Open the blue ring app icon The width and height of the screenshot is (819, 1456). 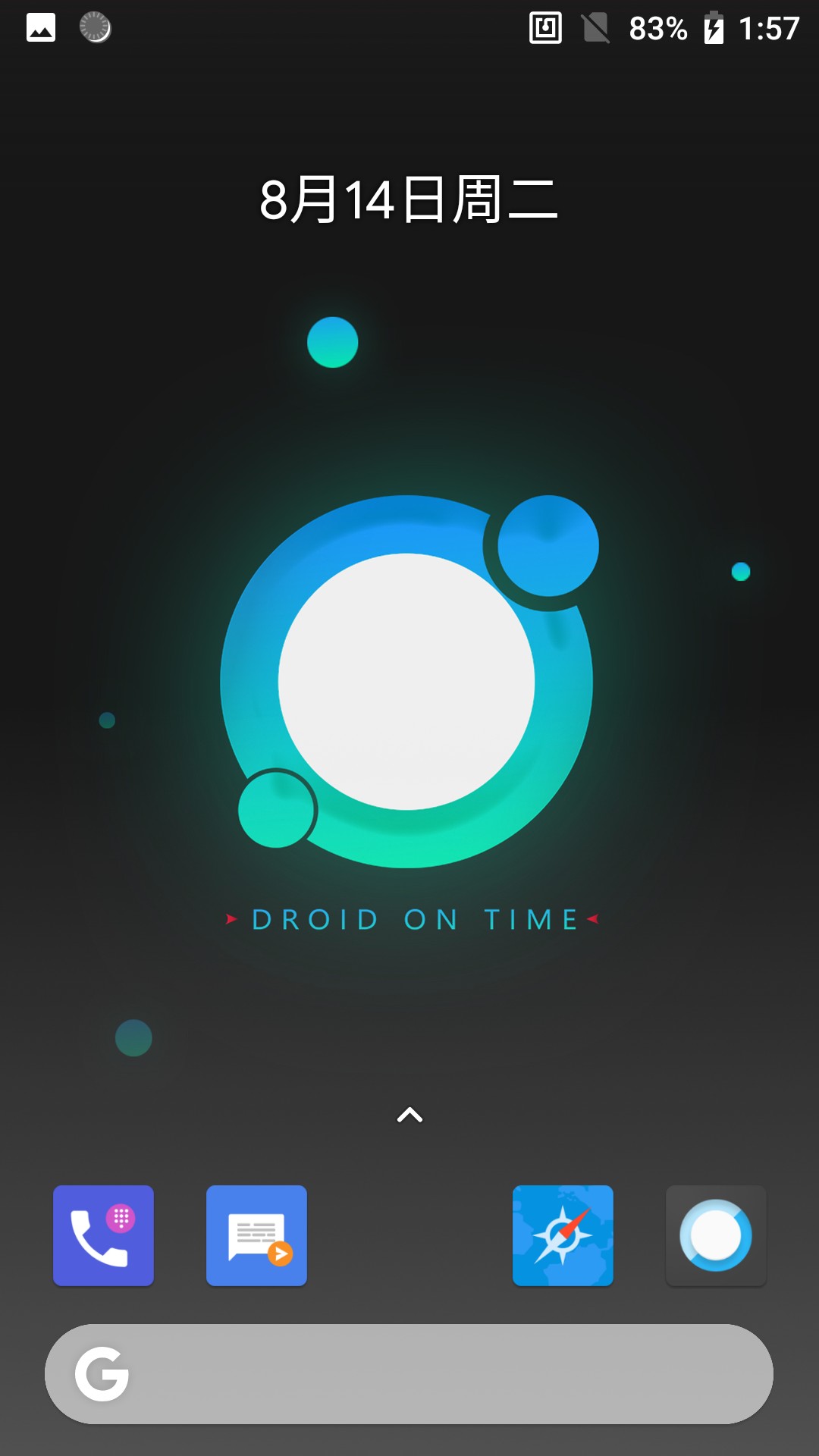716,1235
